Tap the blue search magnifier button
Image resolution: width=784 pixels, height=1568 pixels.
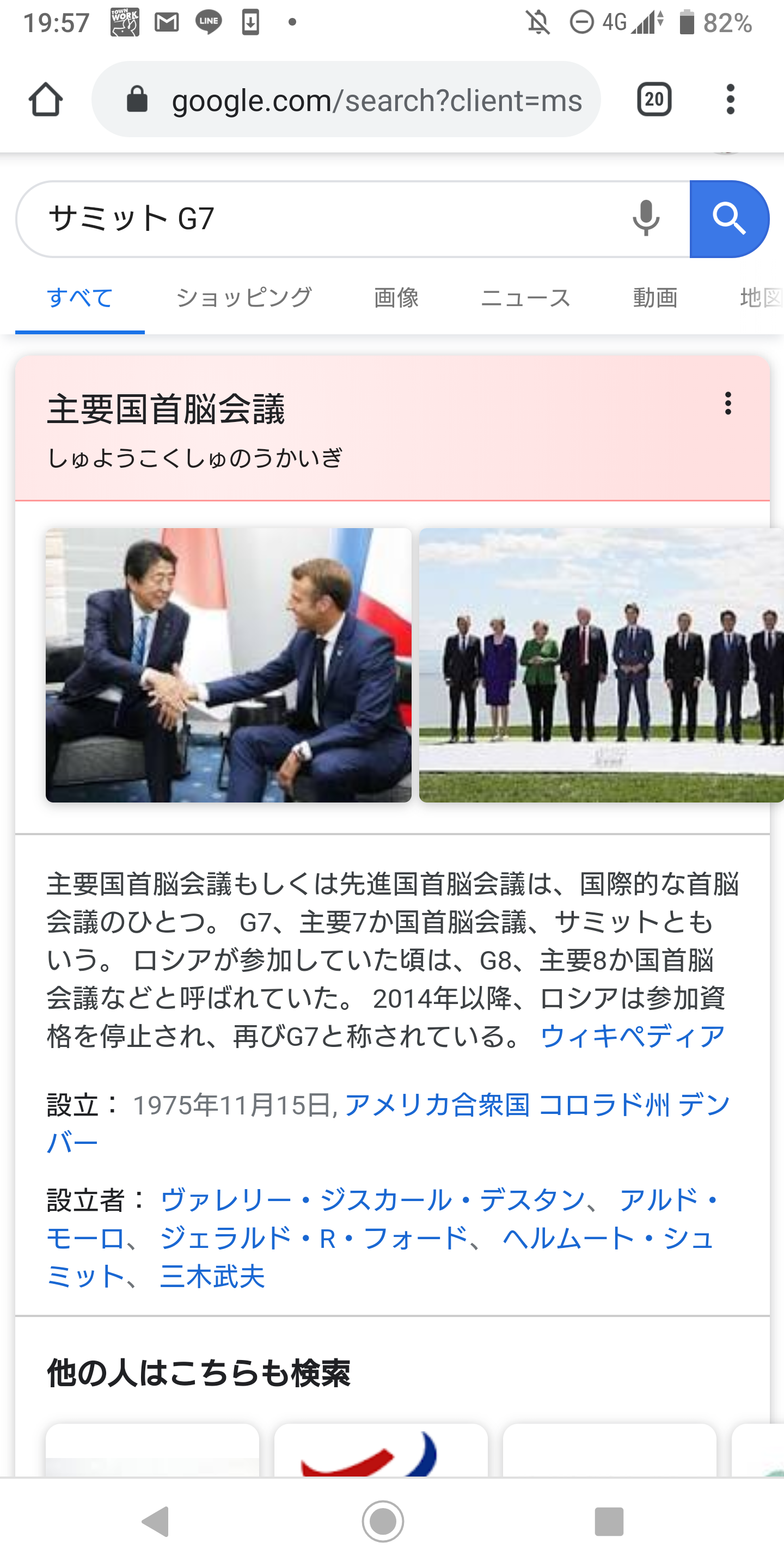pos(728,219)
